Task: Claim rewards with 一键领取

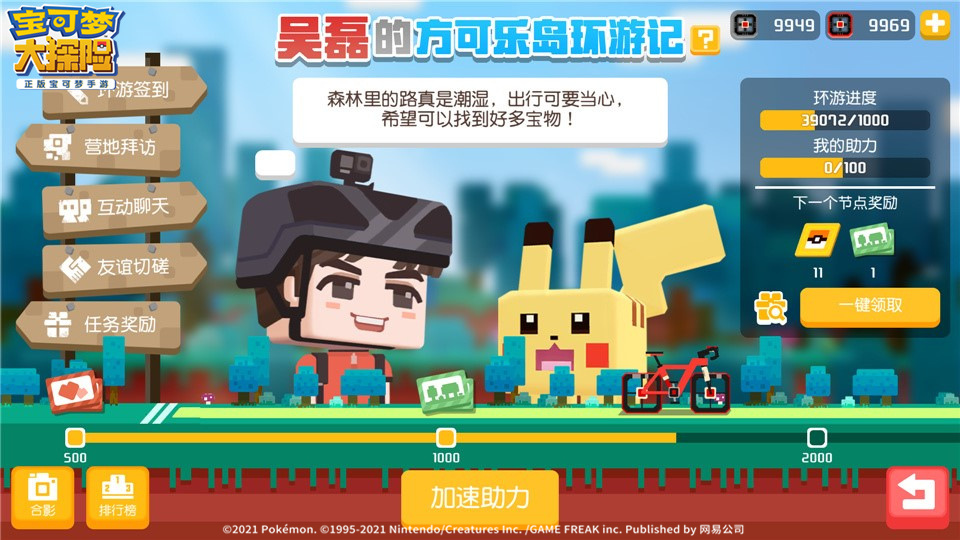Action: (x=869, y=307)
